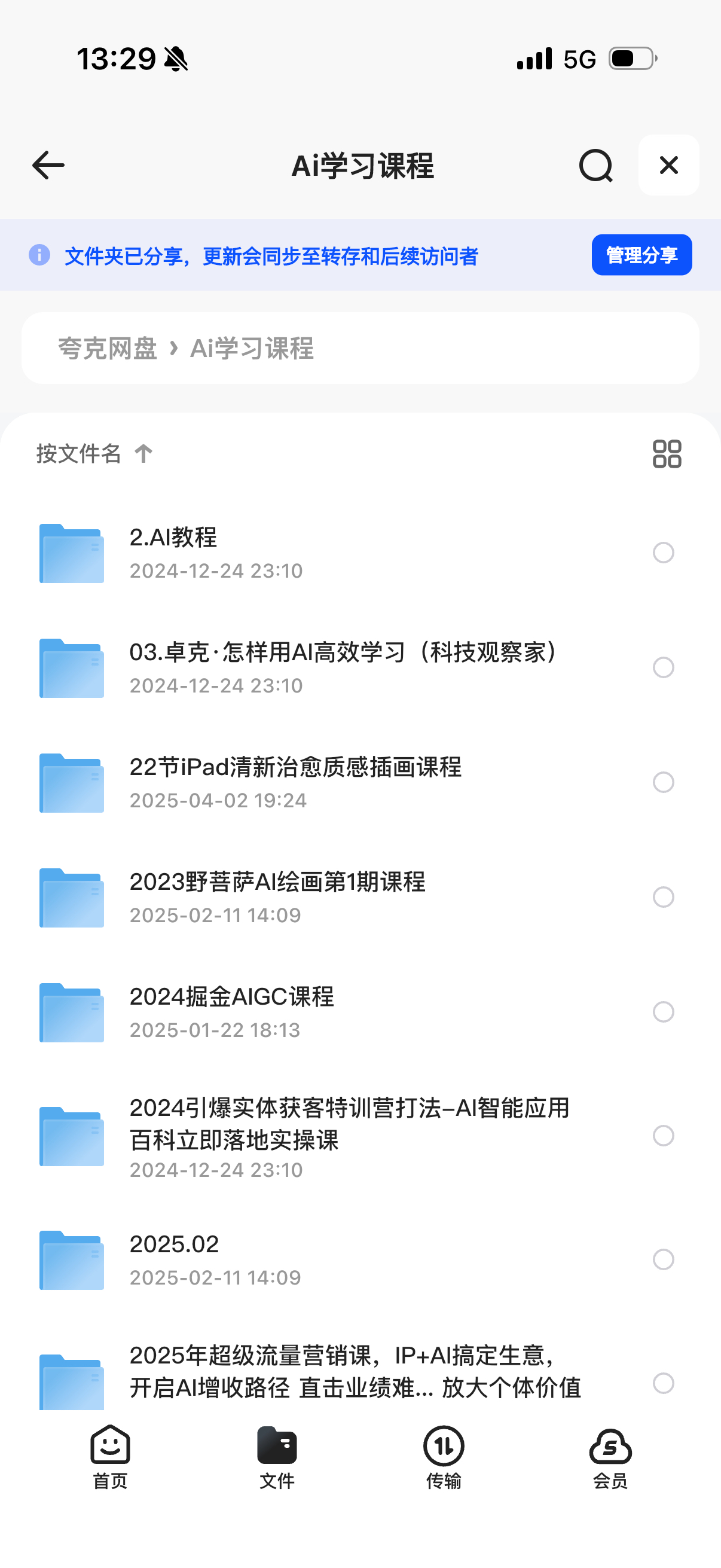Select the 2.AI教程 folder checkbox
Image resolution: width=721 pixels, height=1568 pixels.
663,553
